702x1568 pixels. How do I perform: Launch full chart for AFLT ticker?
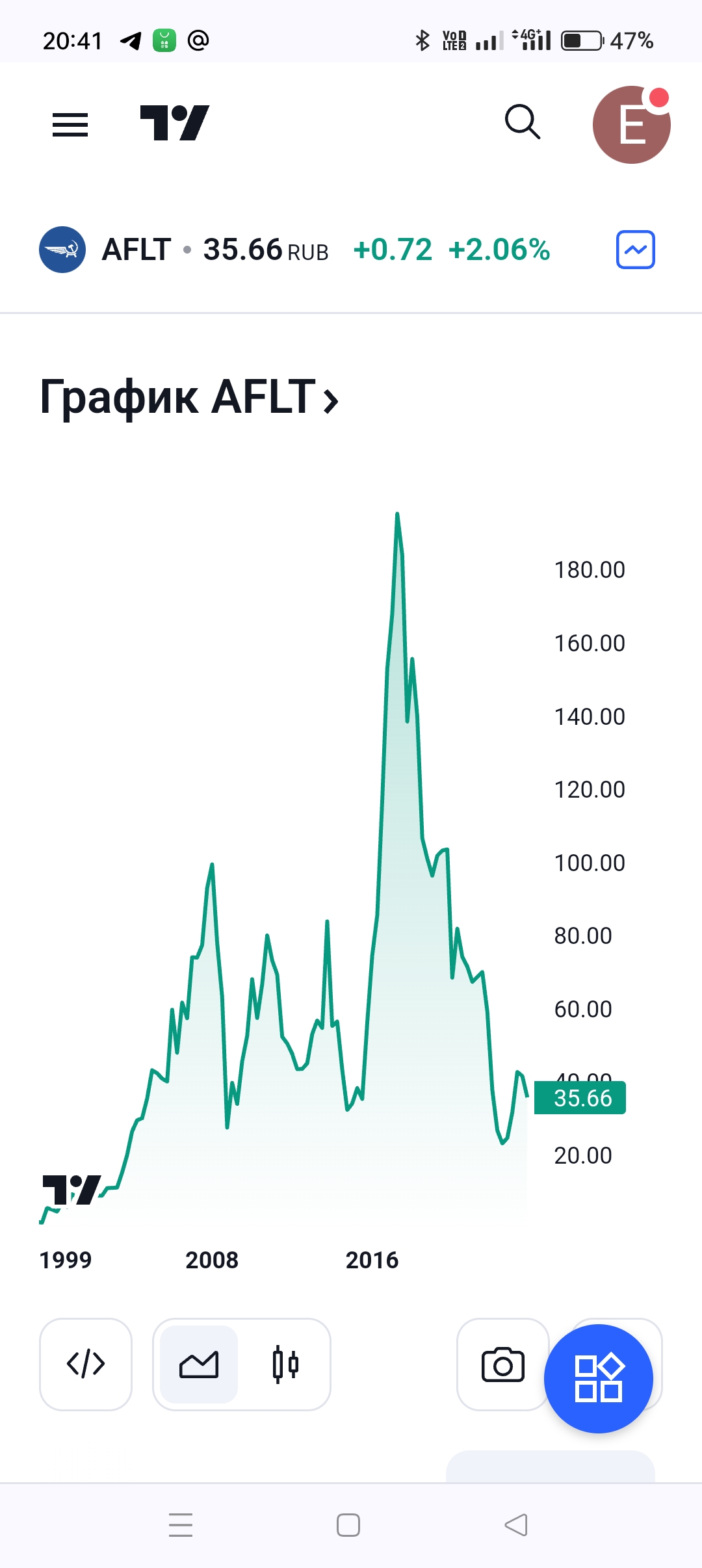635,250
